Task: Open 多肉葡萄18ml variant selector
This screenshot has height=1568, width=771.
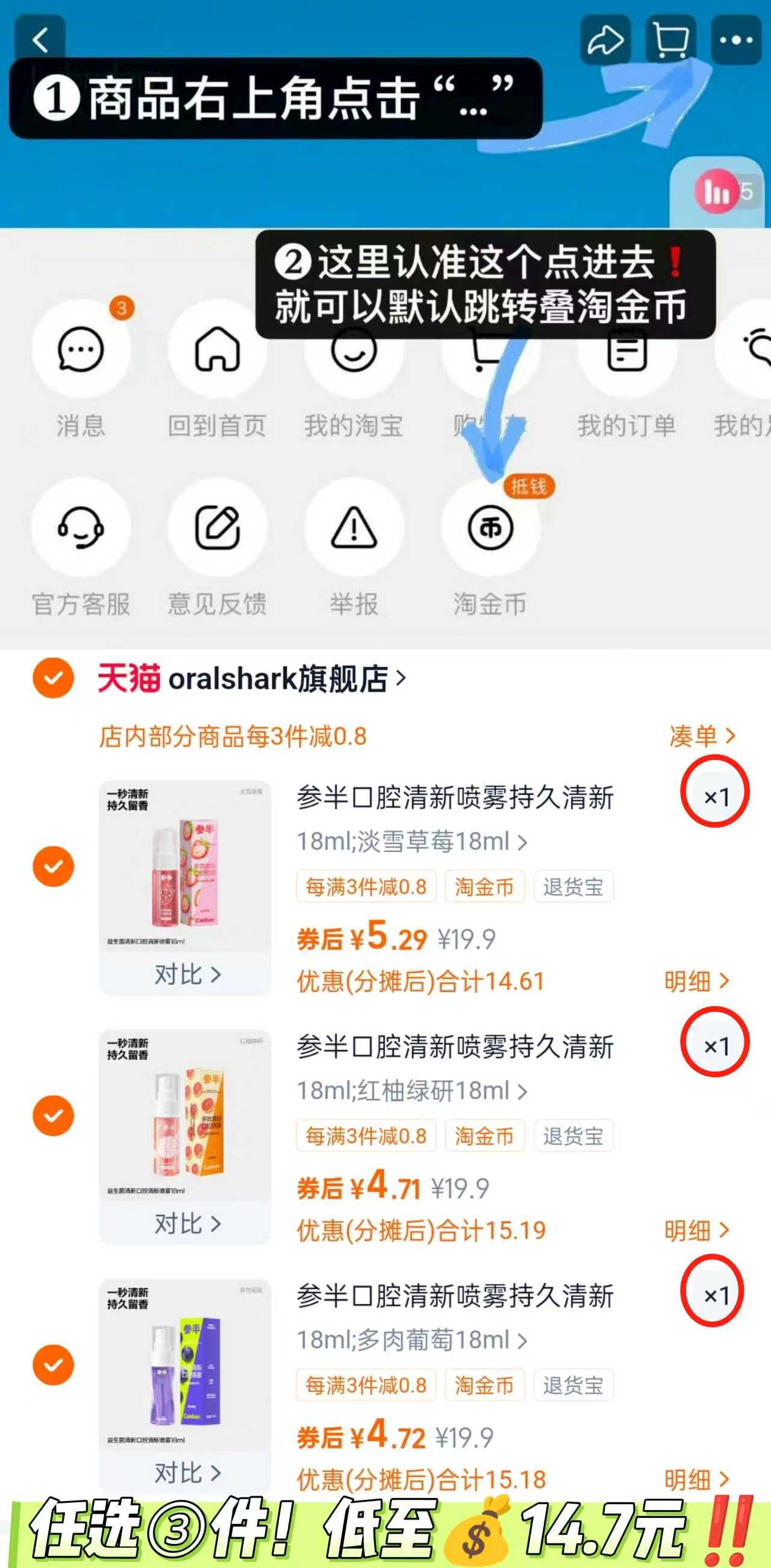Action: click(412, 1339)
